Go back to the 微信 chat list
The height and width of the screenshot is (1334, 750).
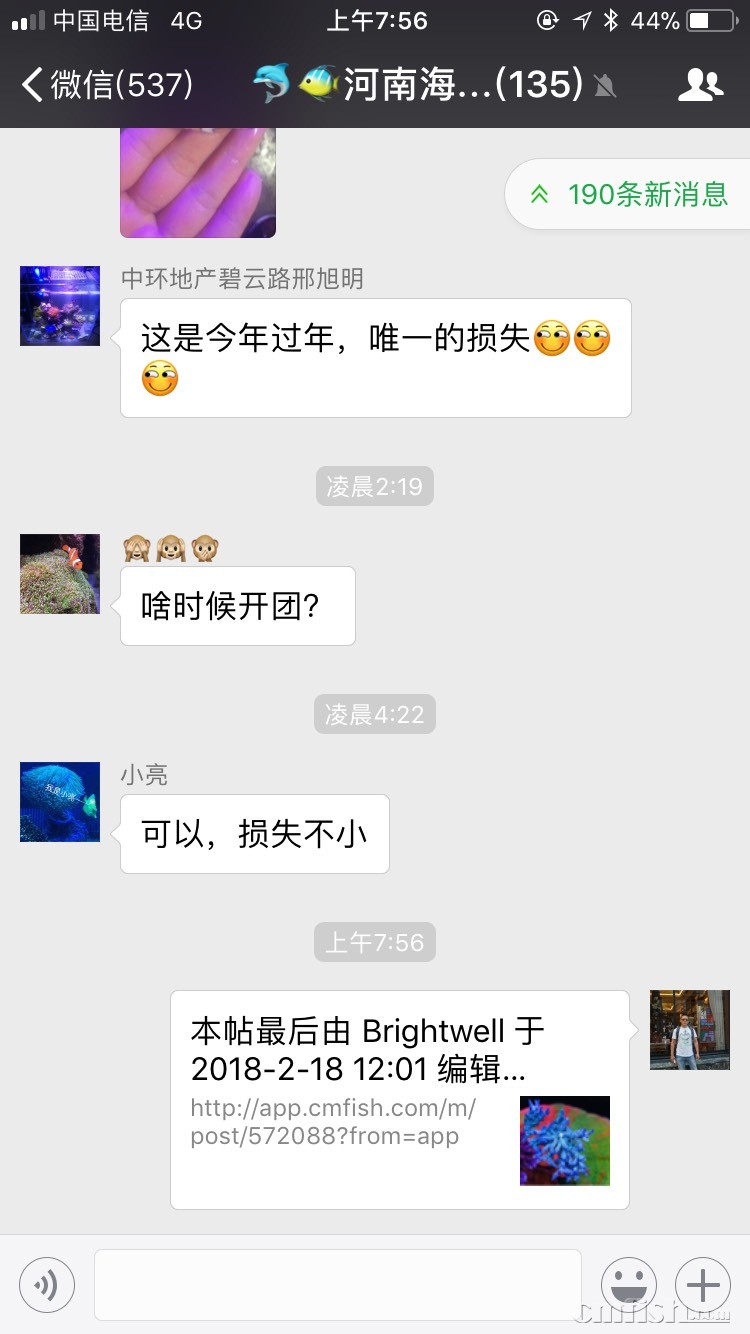105,85
